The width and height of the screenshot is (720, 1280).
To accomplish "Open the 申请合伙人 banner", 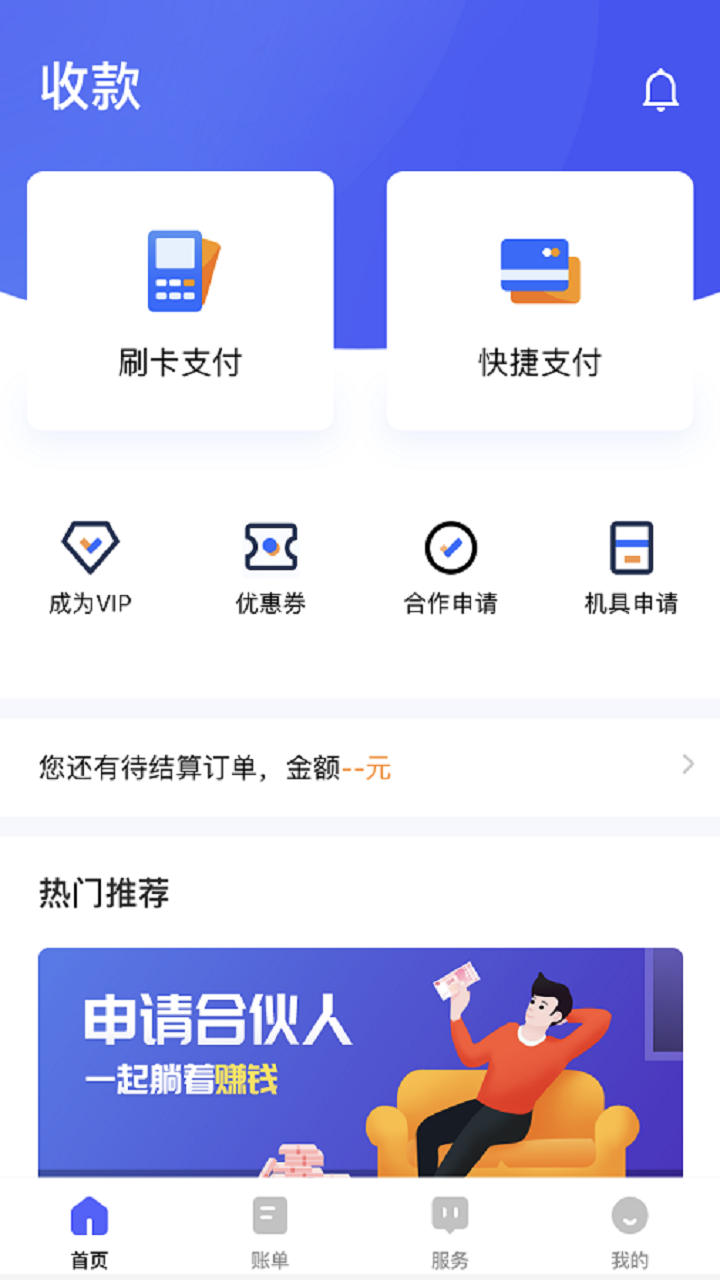I will click(x=360, y=1061).
